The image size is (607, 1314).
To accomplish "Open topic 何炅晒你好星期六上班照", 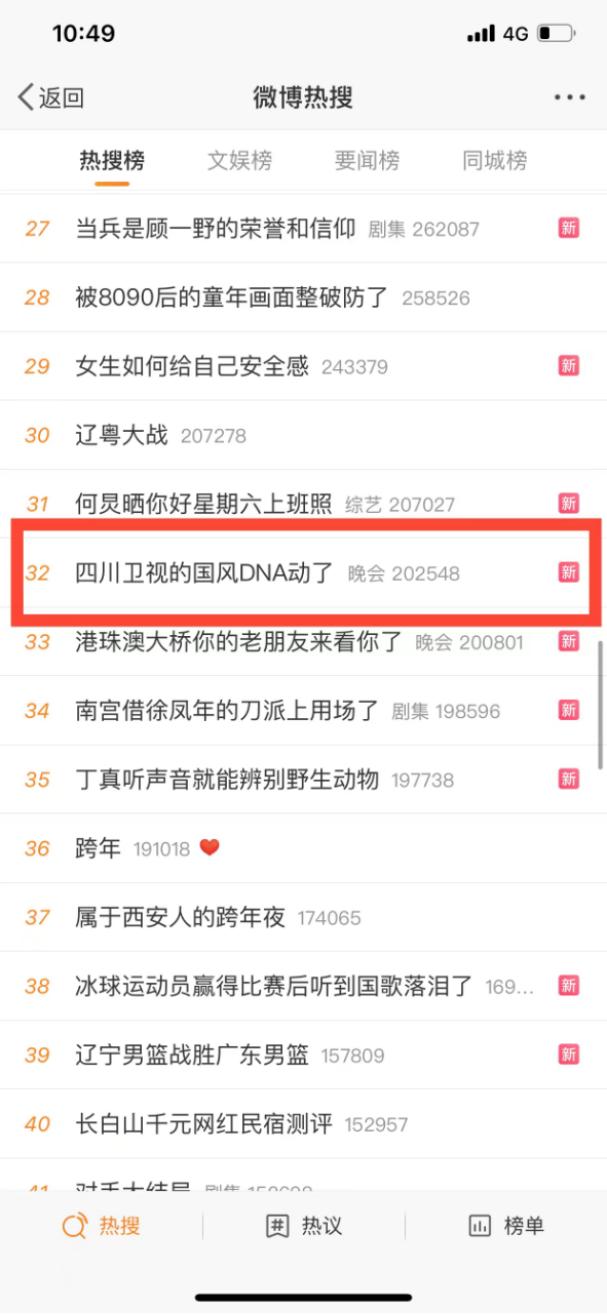I will tap(204, 504).
